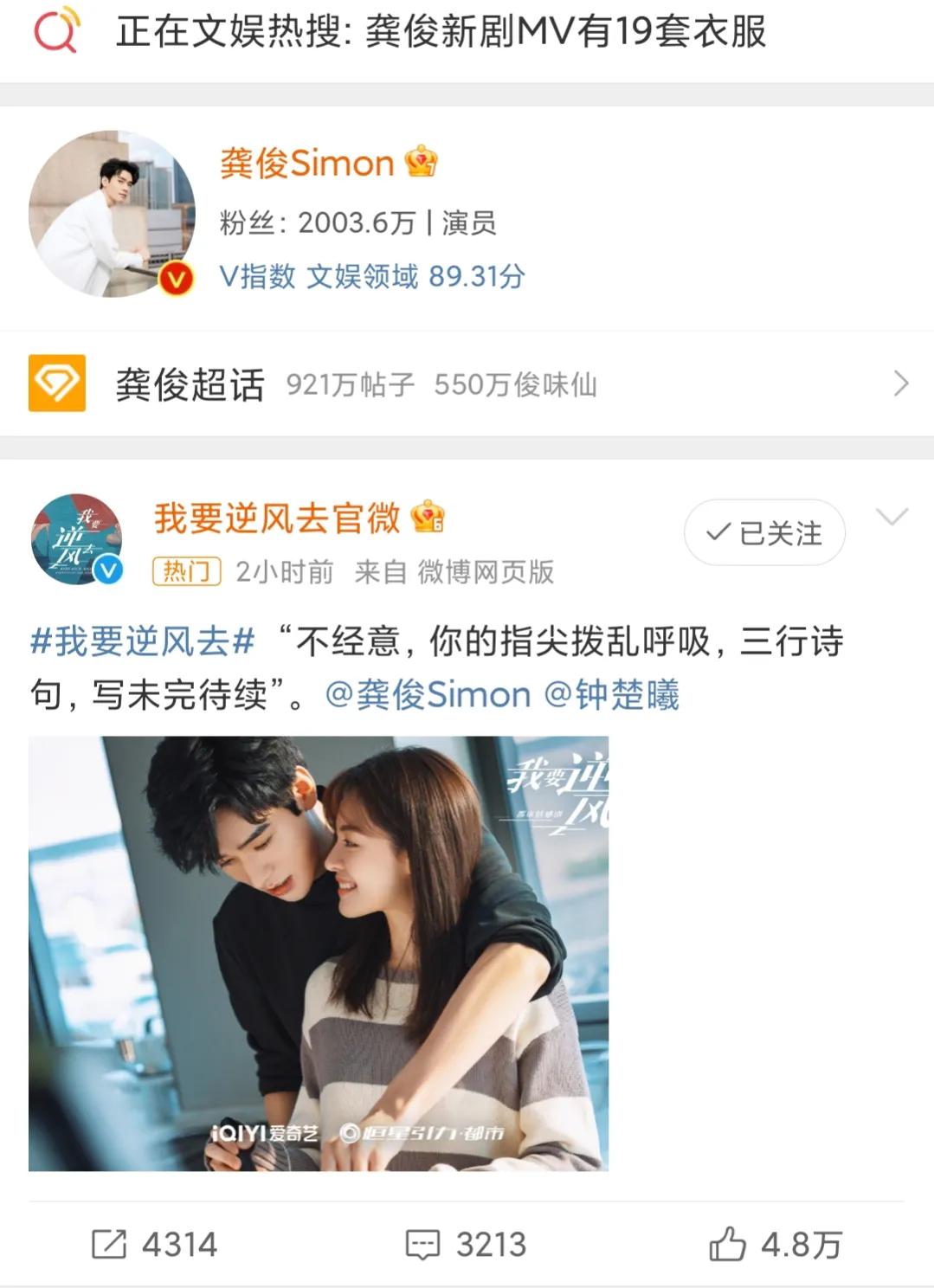Tap the V badge on 我要逆风去官微 avatar
Screen dimensions: 934x1288
click(106, 570)
